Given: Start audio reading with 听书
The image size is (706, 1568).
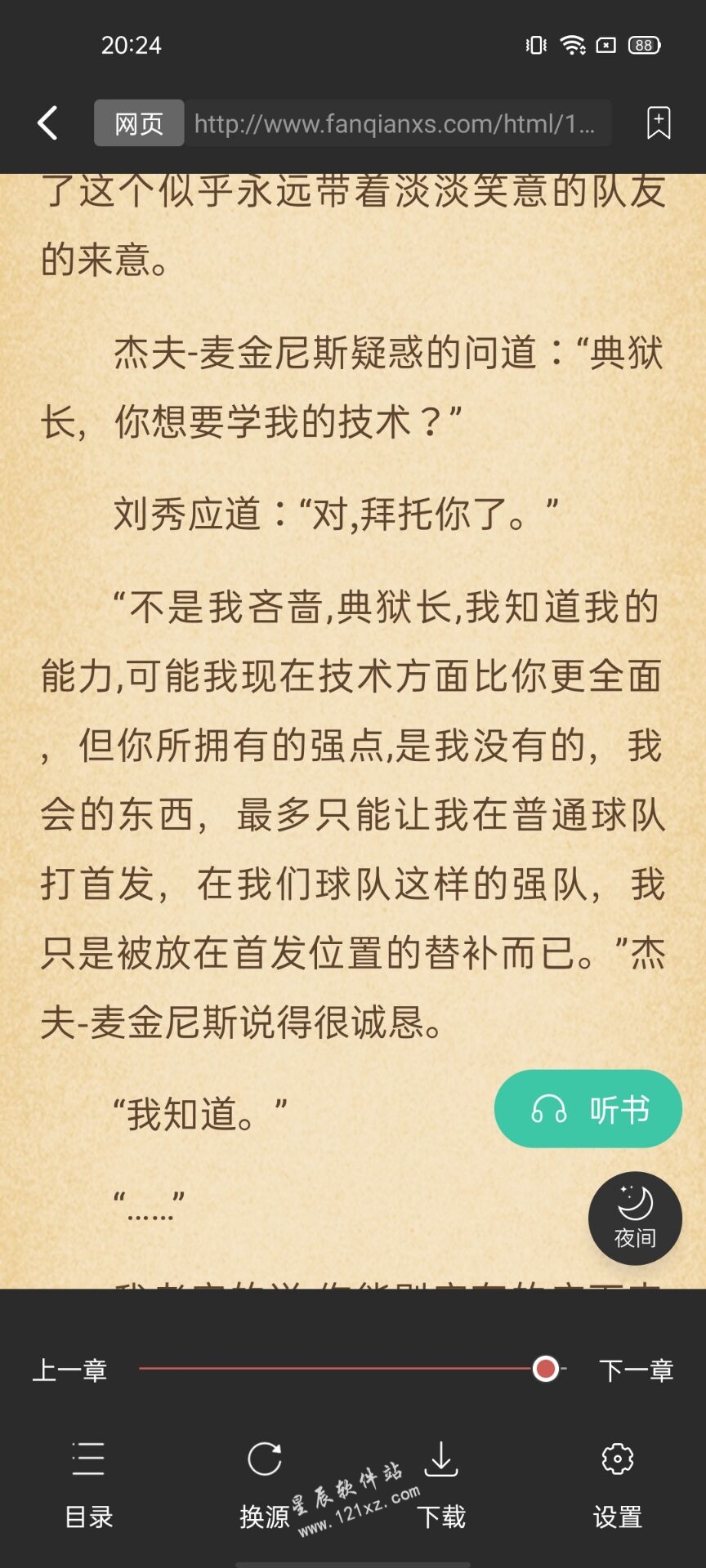Looking at the screenshot, I should pos(588,1109).
